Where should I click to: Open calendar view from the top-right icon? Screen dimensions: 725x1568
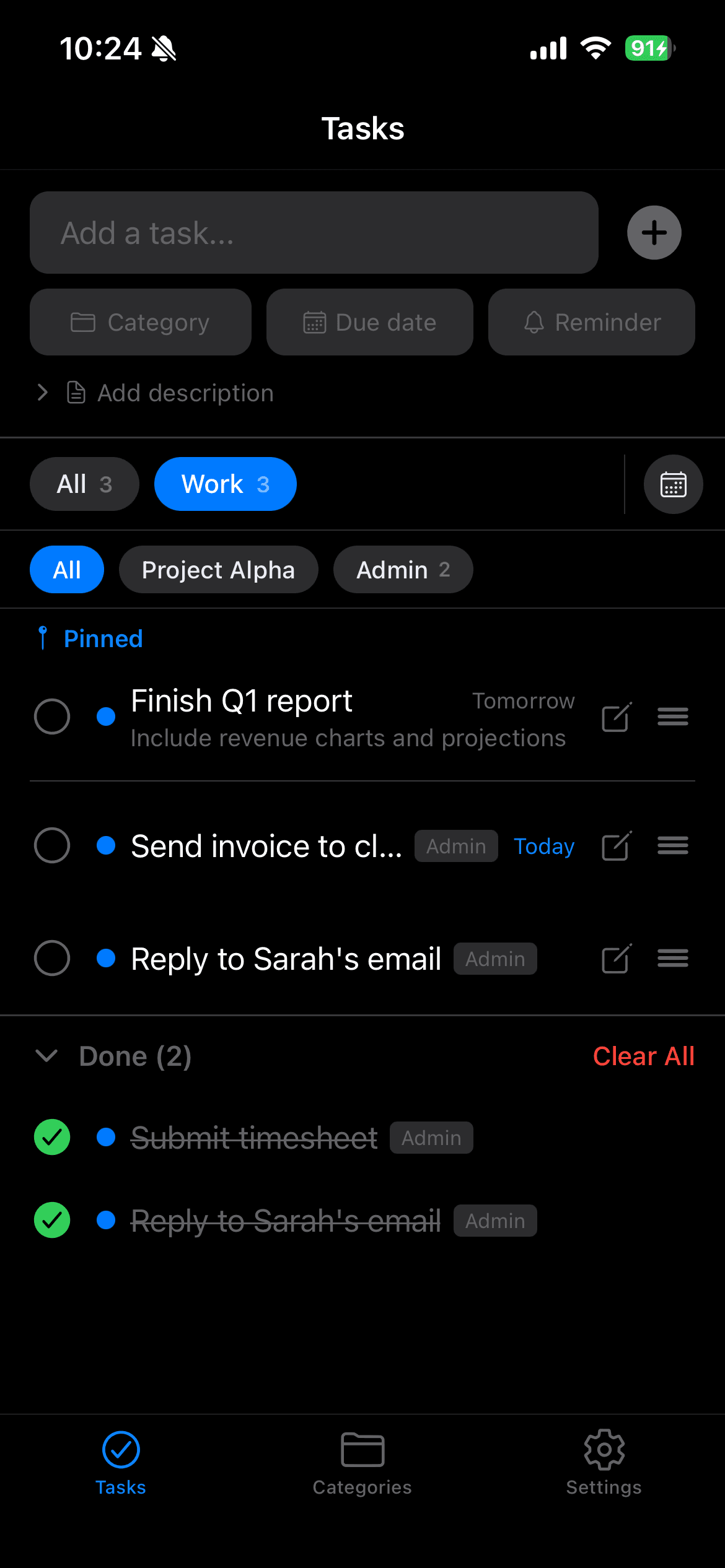pos(673,484)
